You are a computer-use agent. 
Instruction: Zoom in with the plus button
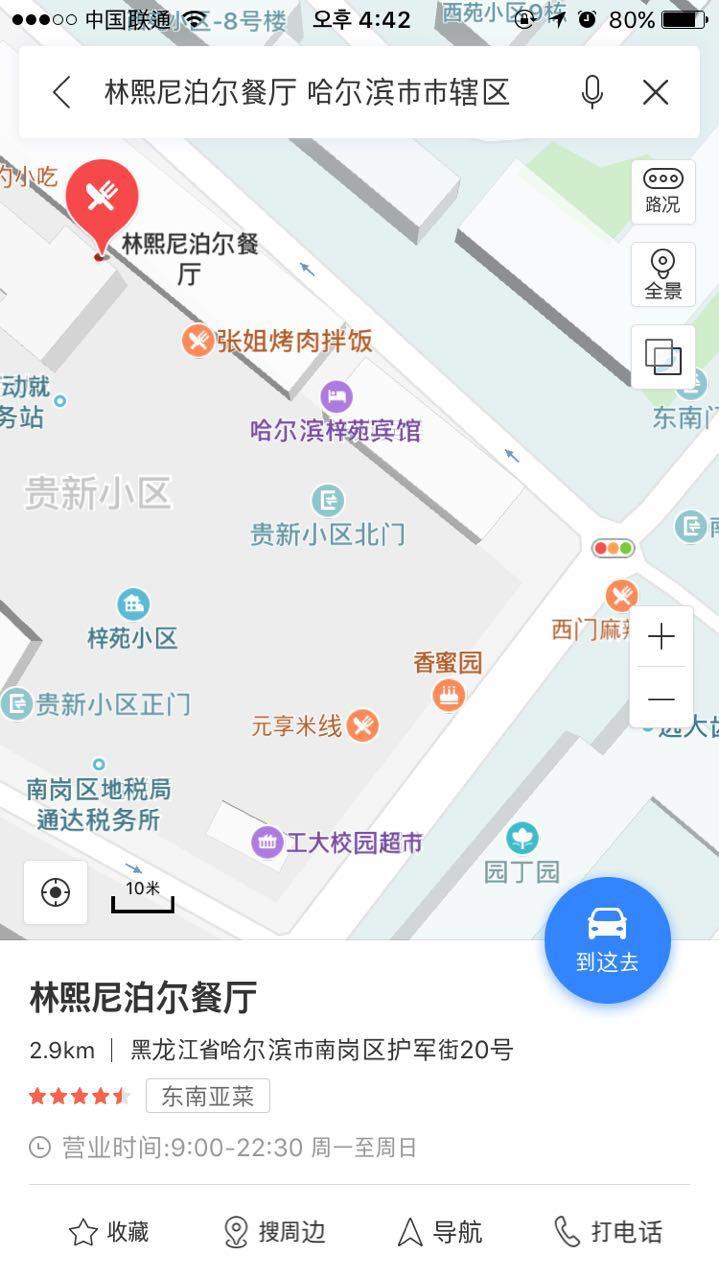pos(661,636)
